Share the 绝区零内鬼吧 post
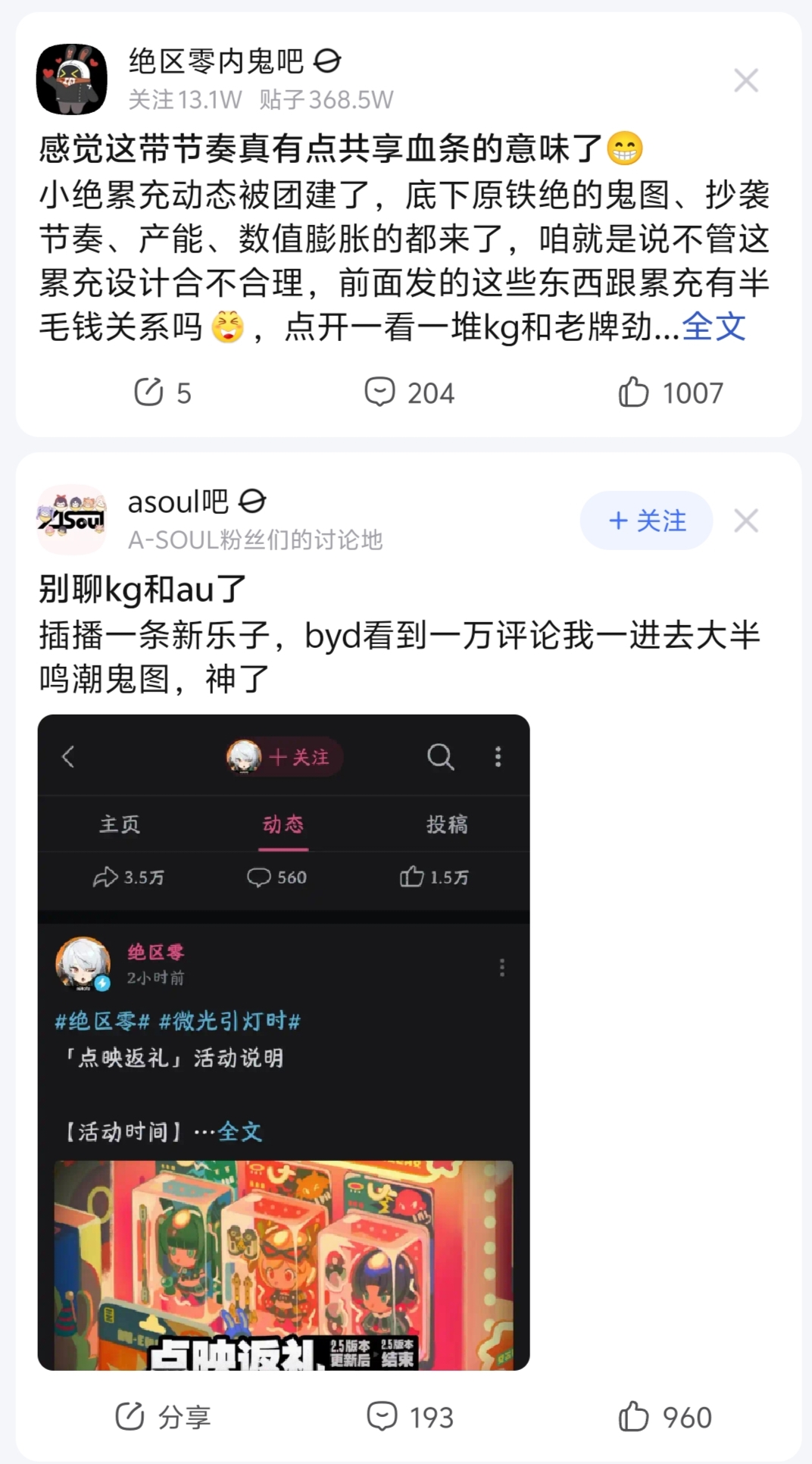The width and height of the screenshot is (812, 1464). pyautogui.click(x=162, y=393)
